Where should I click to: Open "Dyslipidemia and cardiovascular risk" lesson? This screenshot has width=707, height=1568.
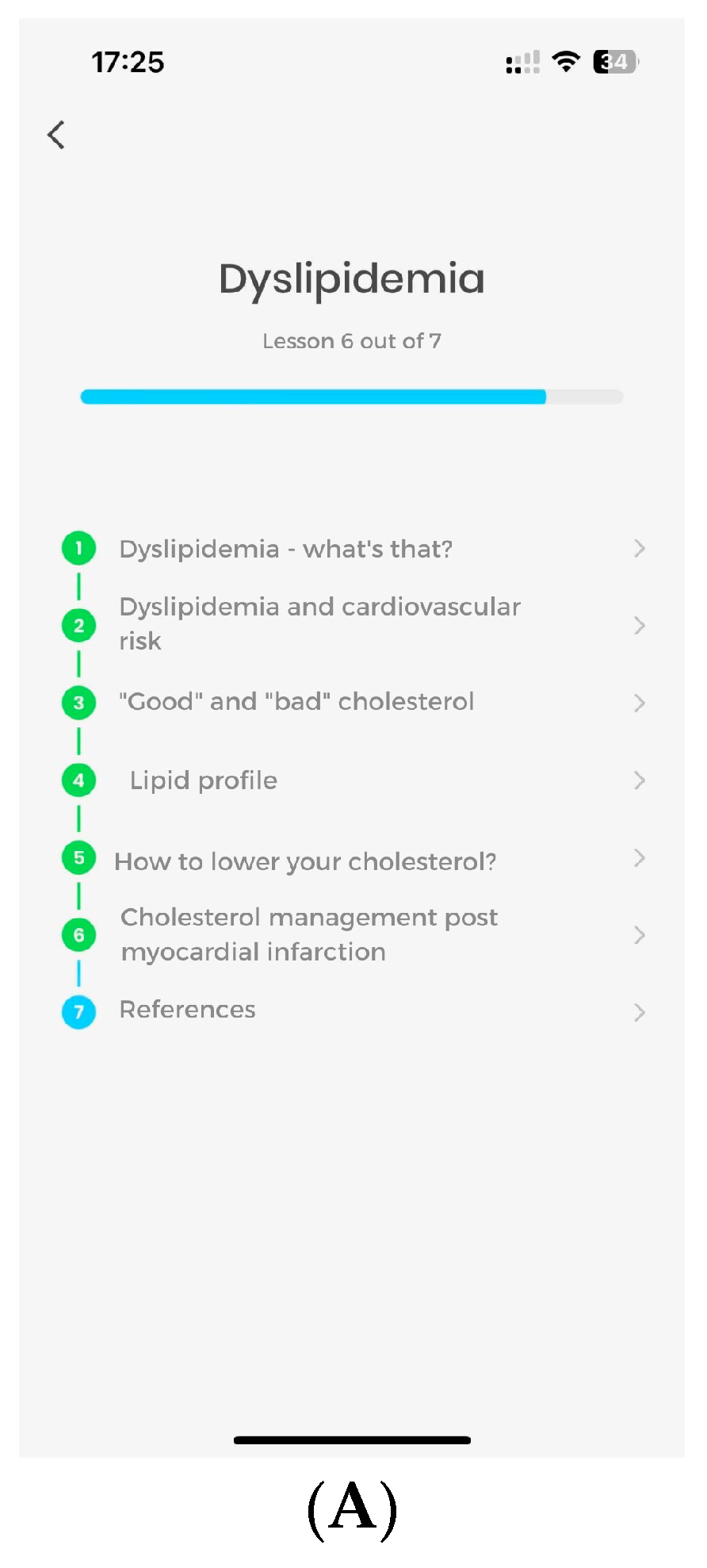point(319,624)
